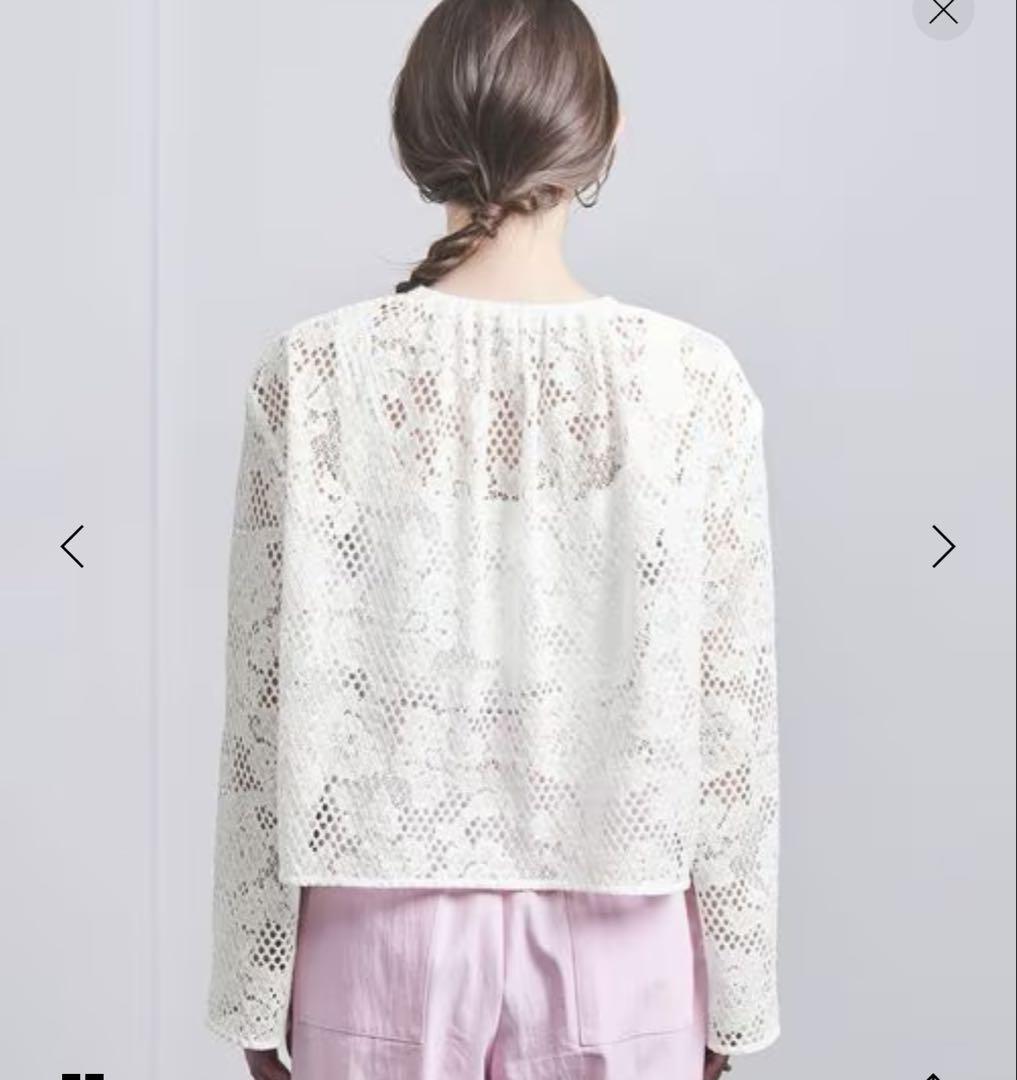Screen dimensions: 1017x1080
Task: Go to the previous product photo
Action: click(x=72, y=547)
